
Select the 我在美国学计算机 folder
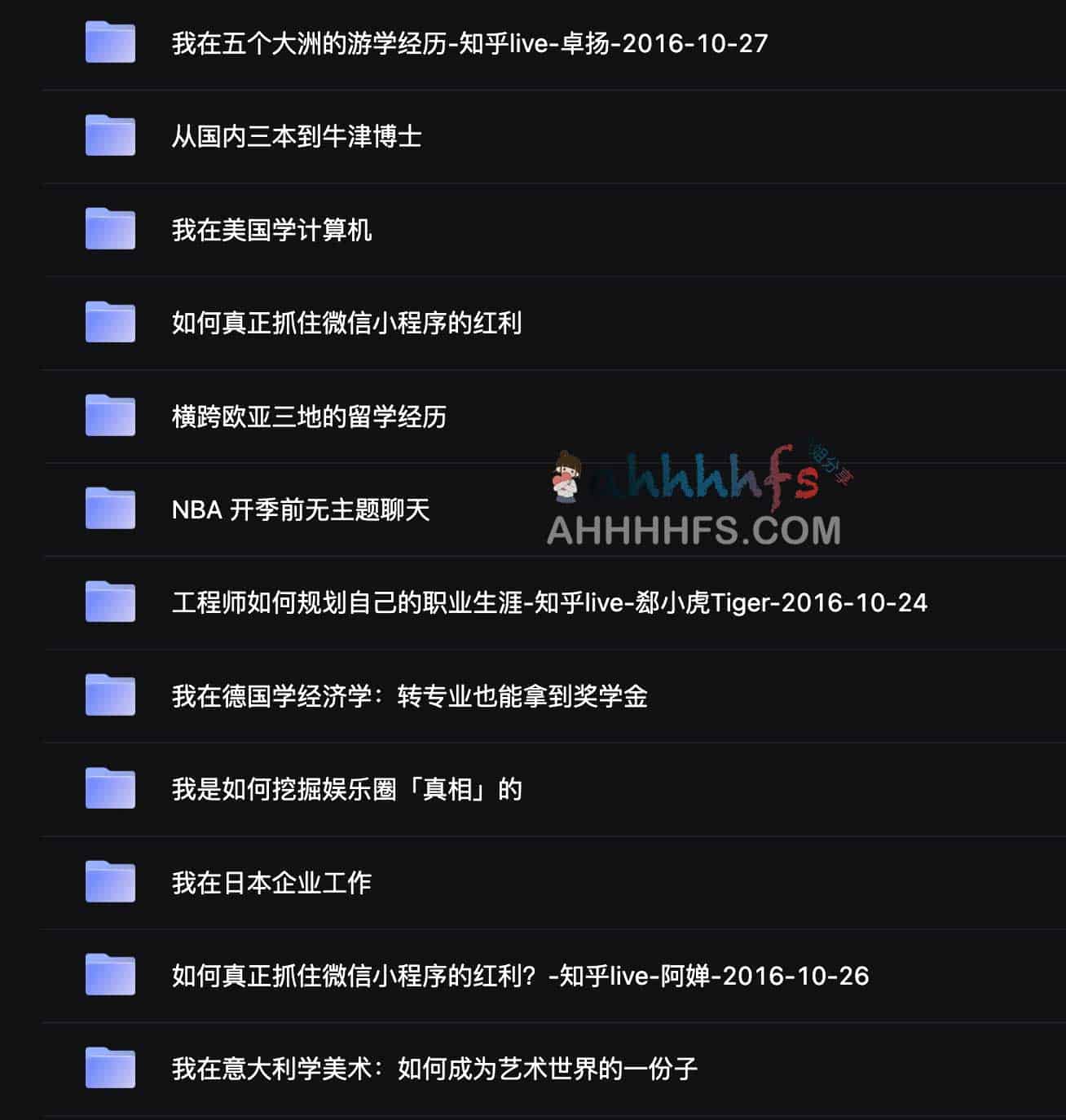point(271,230)
